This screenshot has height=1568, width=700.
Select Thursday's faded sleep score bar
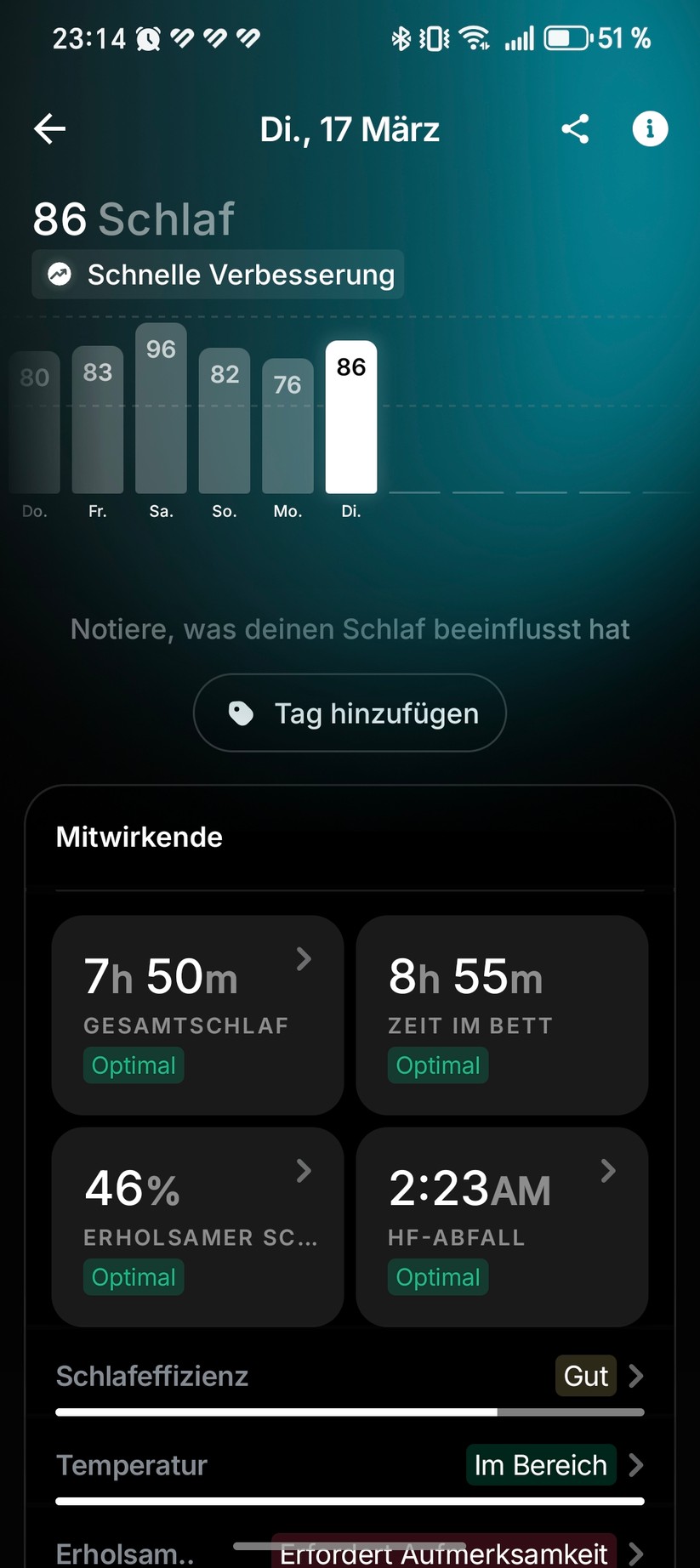pos(34,425)
